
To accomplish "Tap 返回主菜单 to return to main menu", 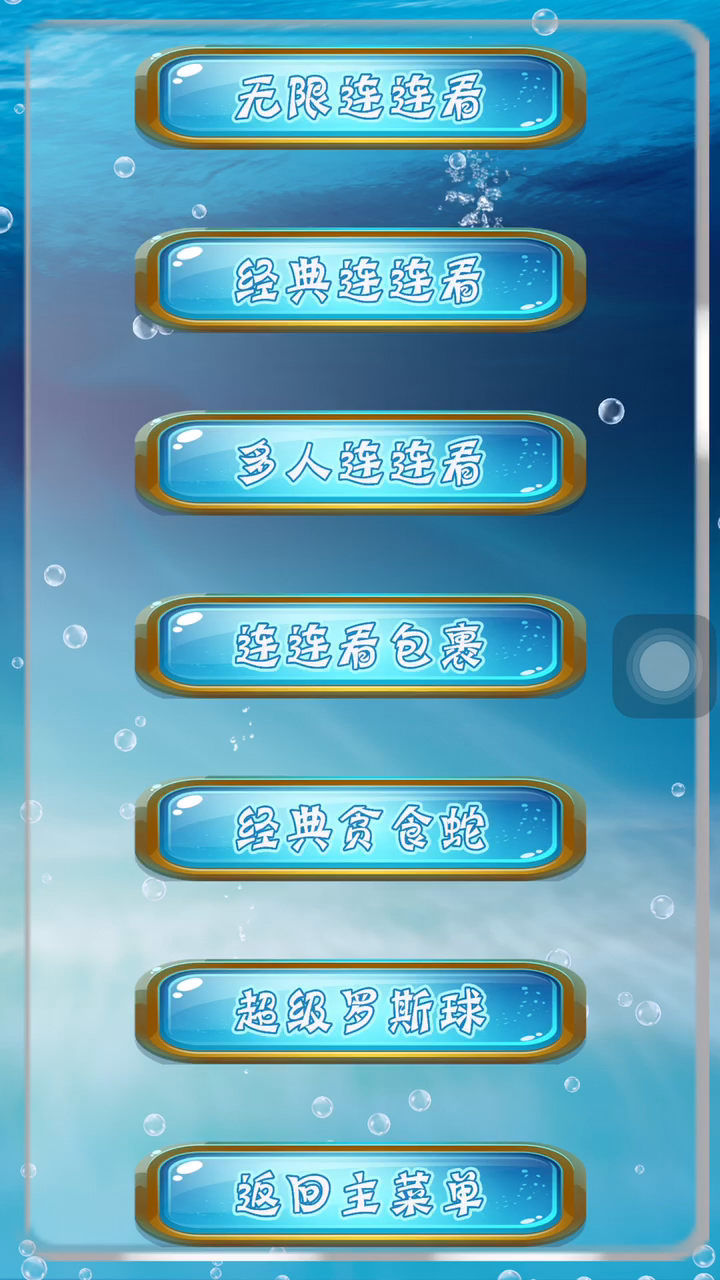I will (x=360, y=1195).
